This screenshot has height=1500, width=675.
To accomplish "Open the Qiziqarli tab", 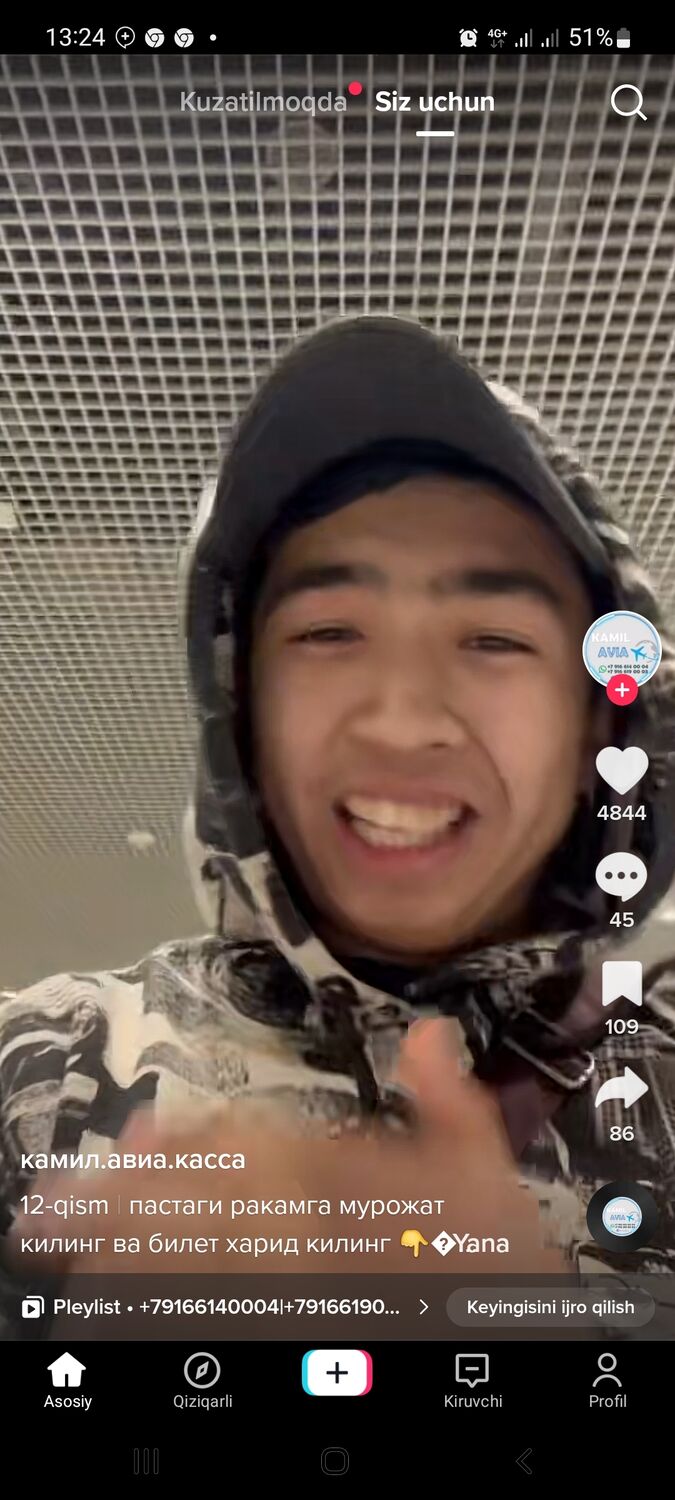I will [x=202, y=1381].
